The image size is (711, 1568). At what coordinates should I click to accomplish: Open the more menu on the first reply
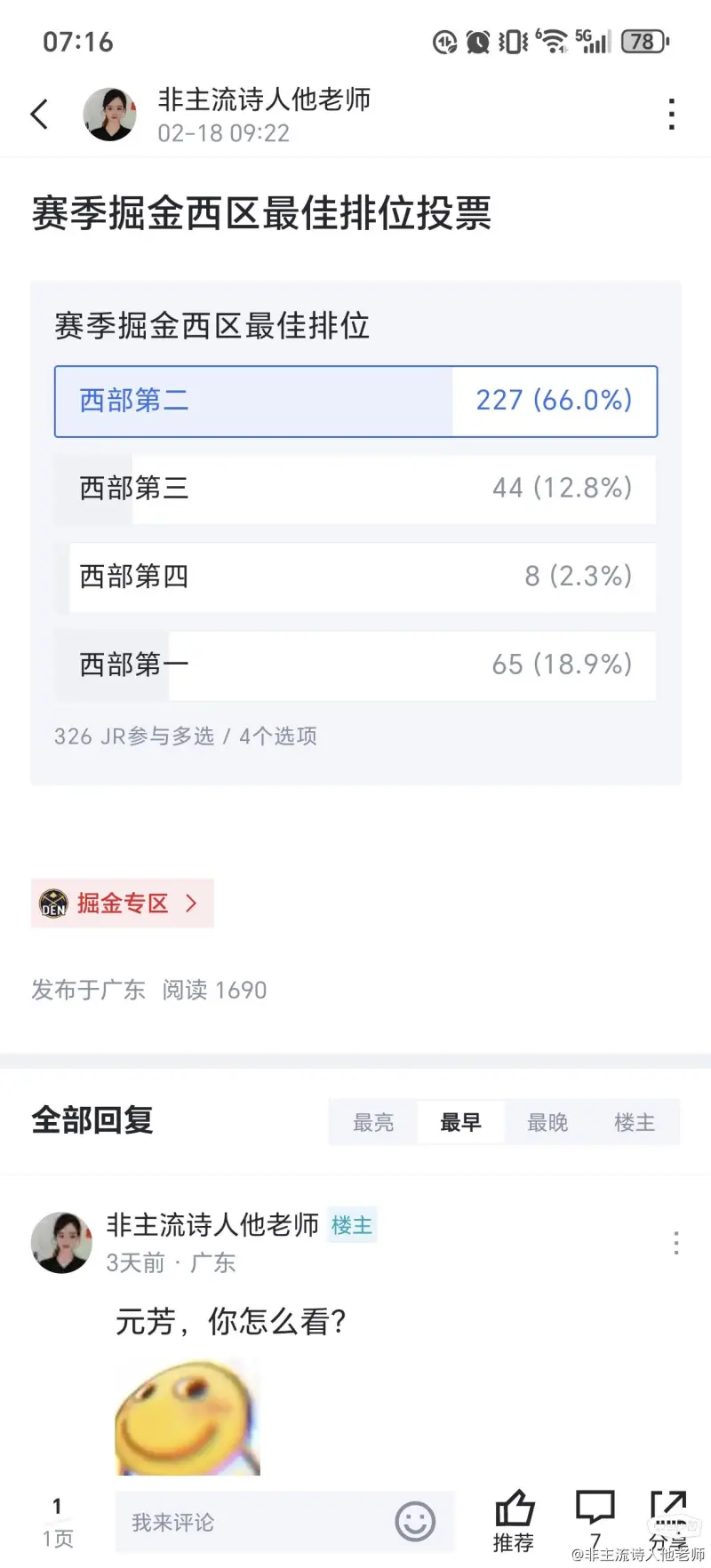[676, 1243]
